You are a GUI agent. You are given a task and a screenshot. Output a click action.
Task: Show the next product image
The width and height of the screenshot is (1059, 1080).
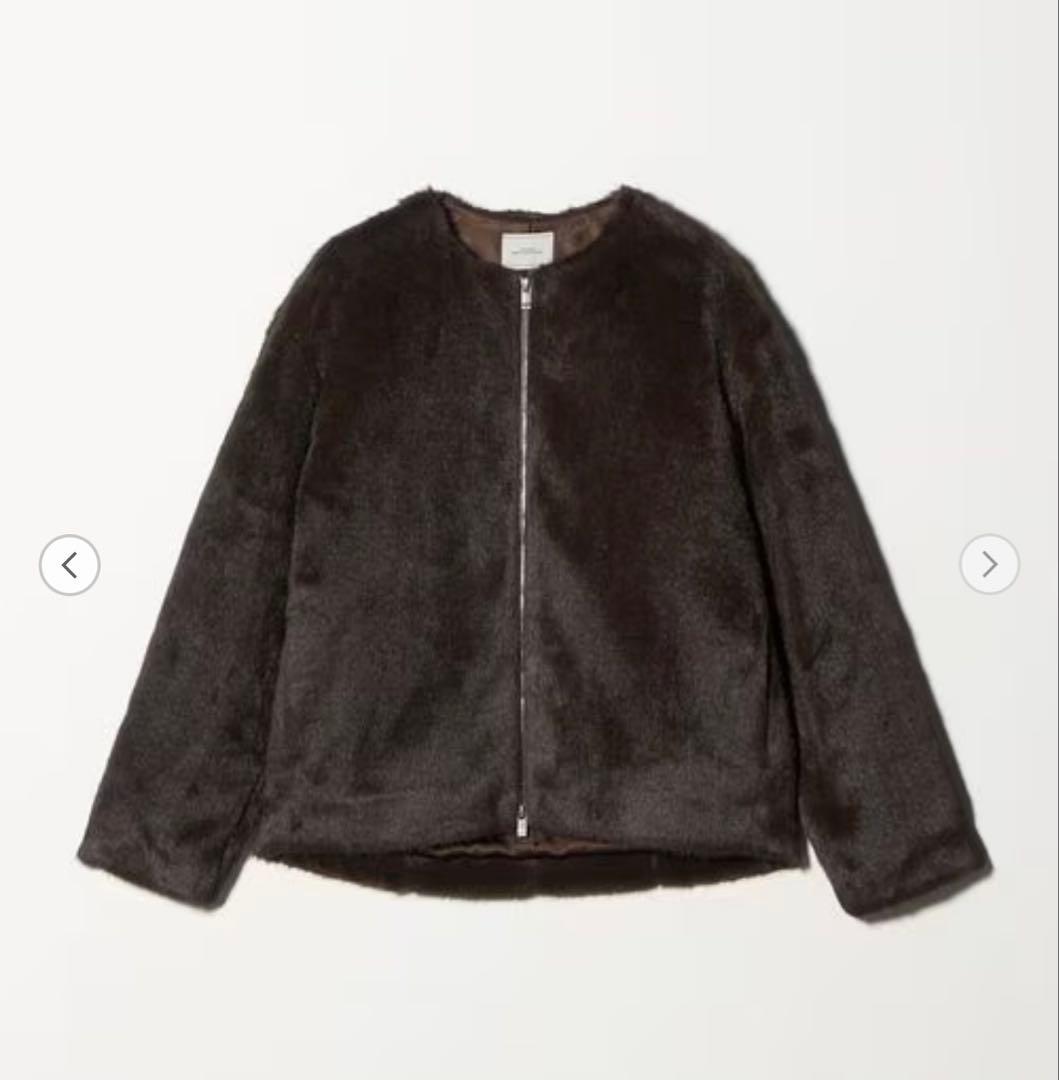coord(989,564)
